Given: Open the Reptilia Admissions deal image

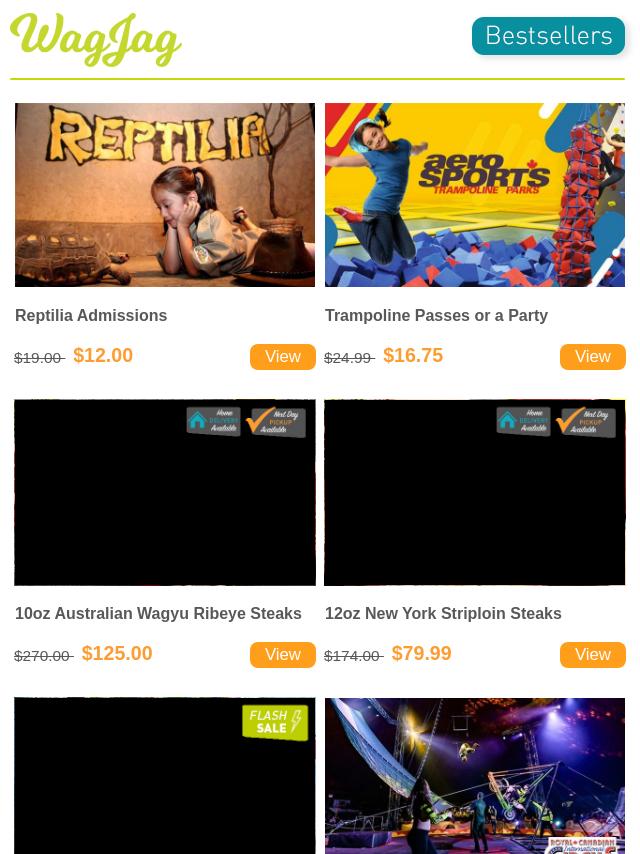Looking at the screenshot, I should [x=165, y=195].
